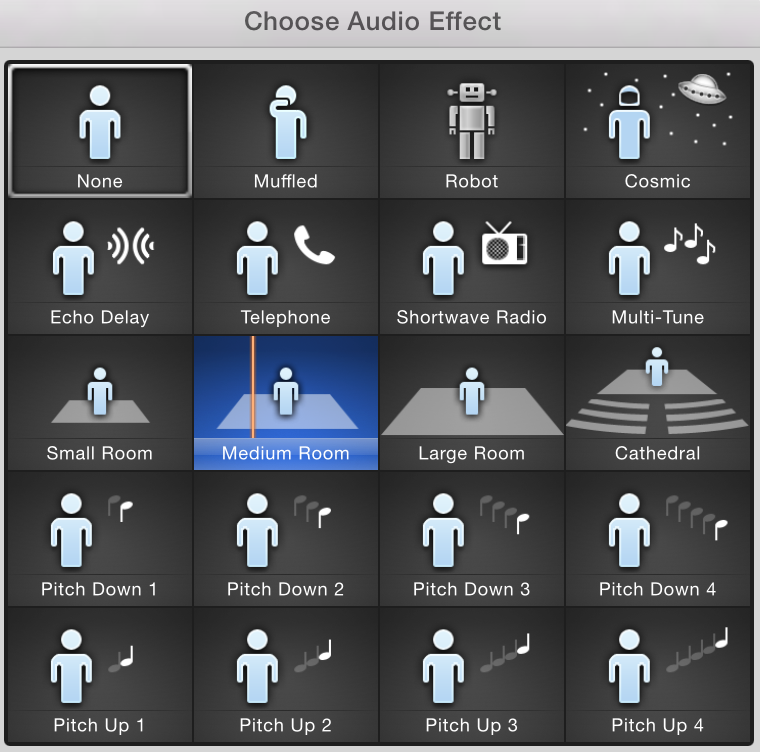
Task: Select Echo Delay effect
Action: coord(100,266)
